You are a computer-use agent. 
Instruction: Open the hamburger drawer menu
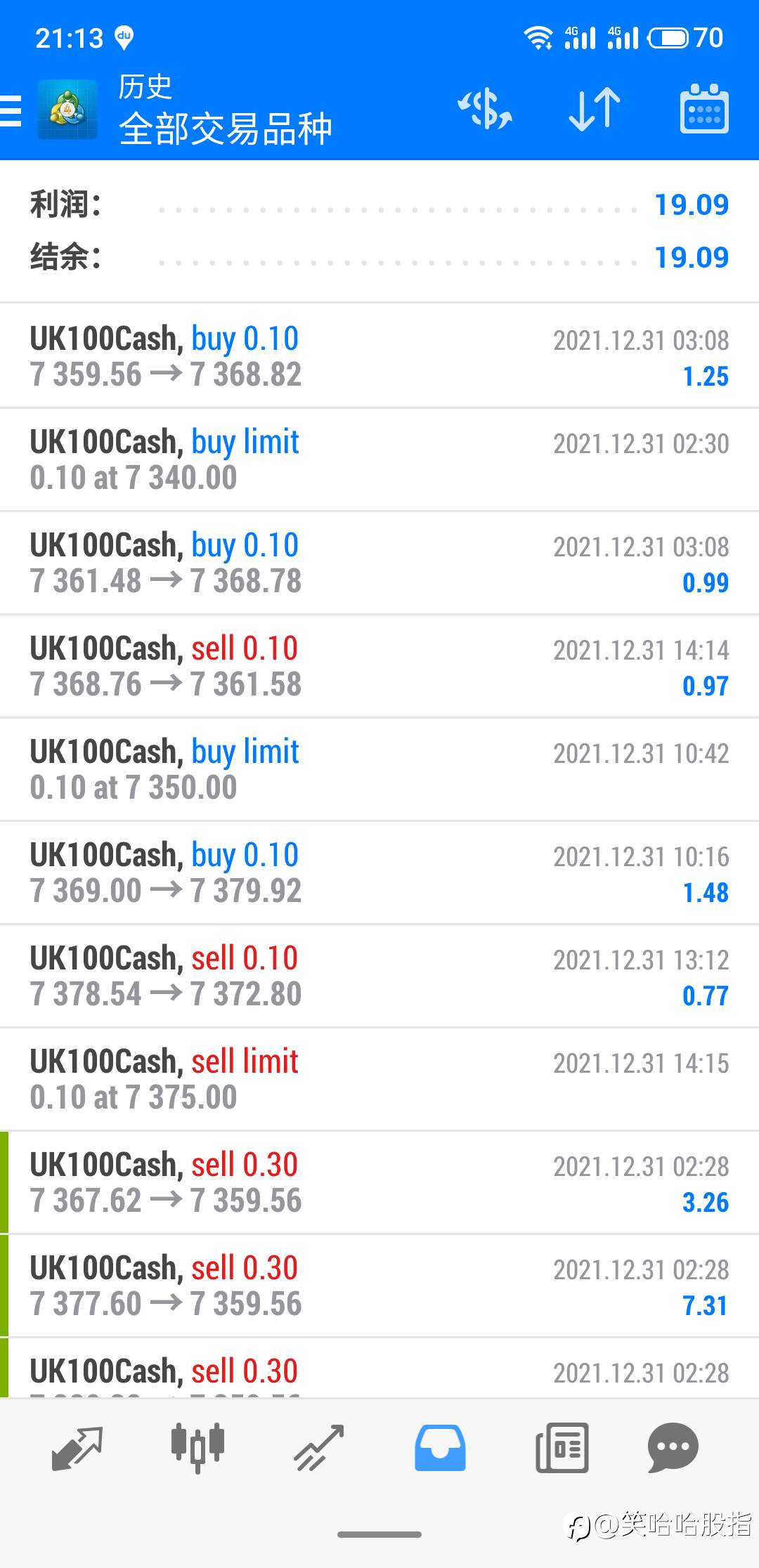pos(11,110)
